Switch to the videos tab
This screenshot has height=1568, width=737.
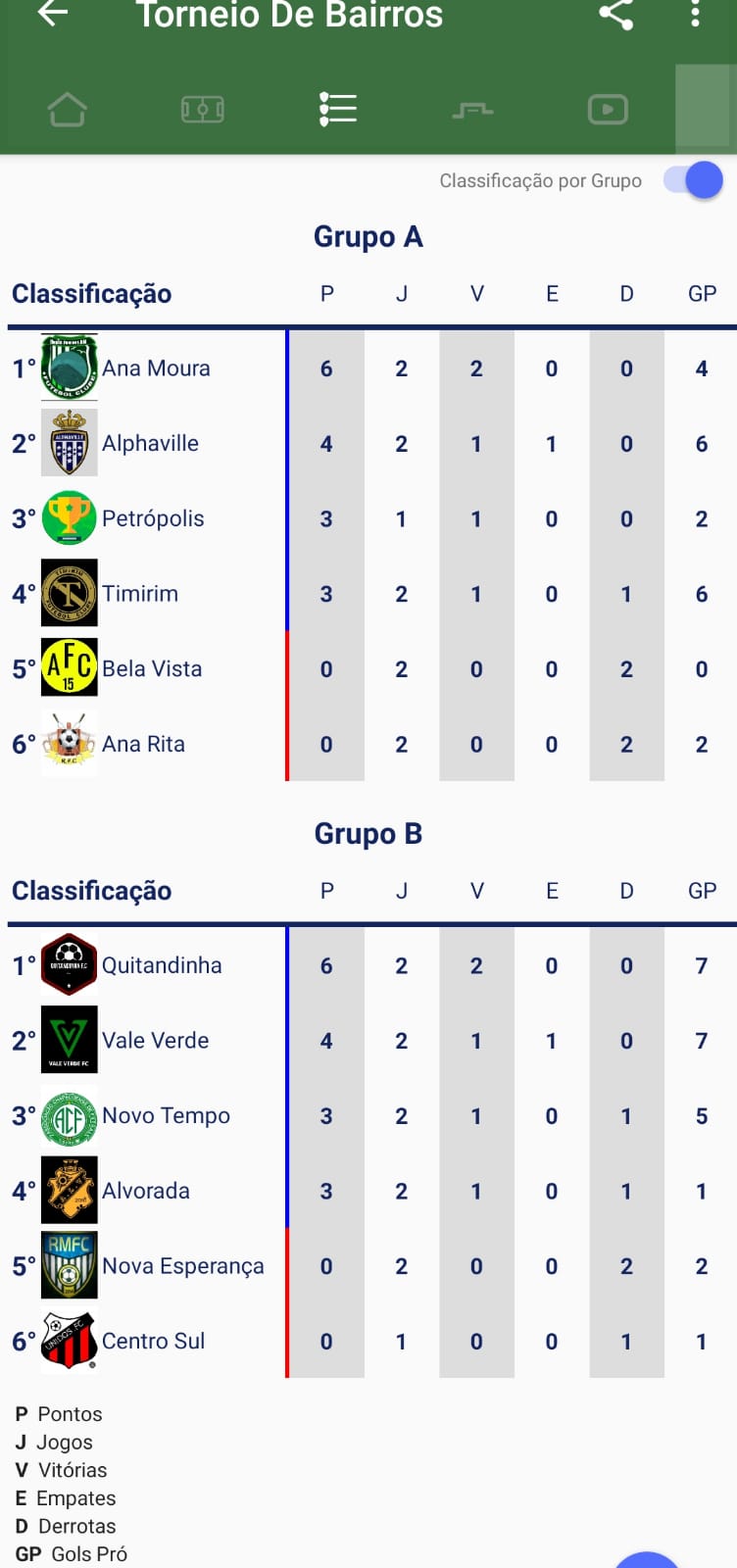pos(608,110)
